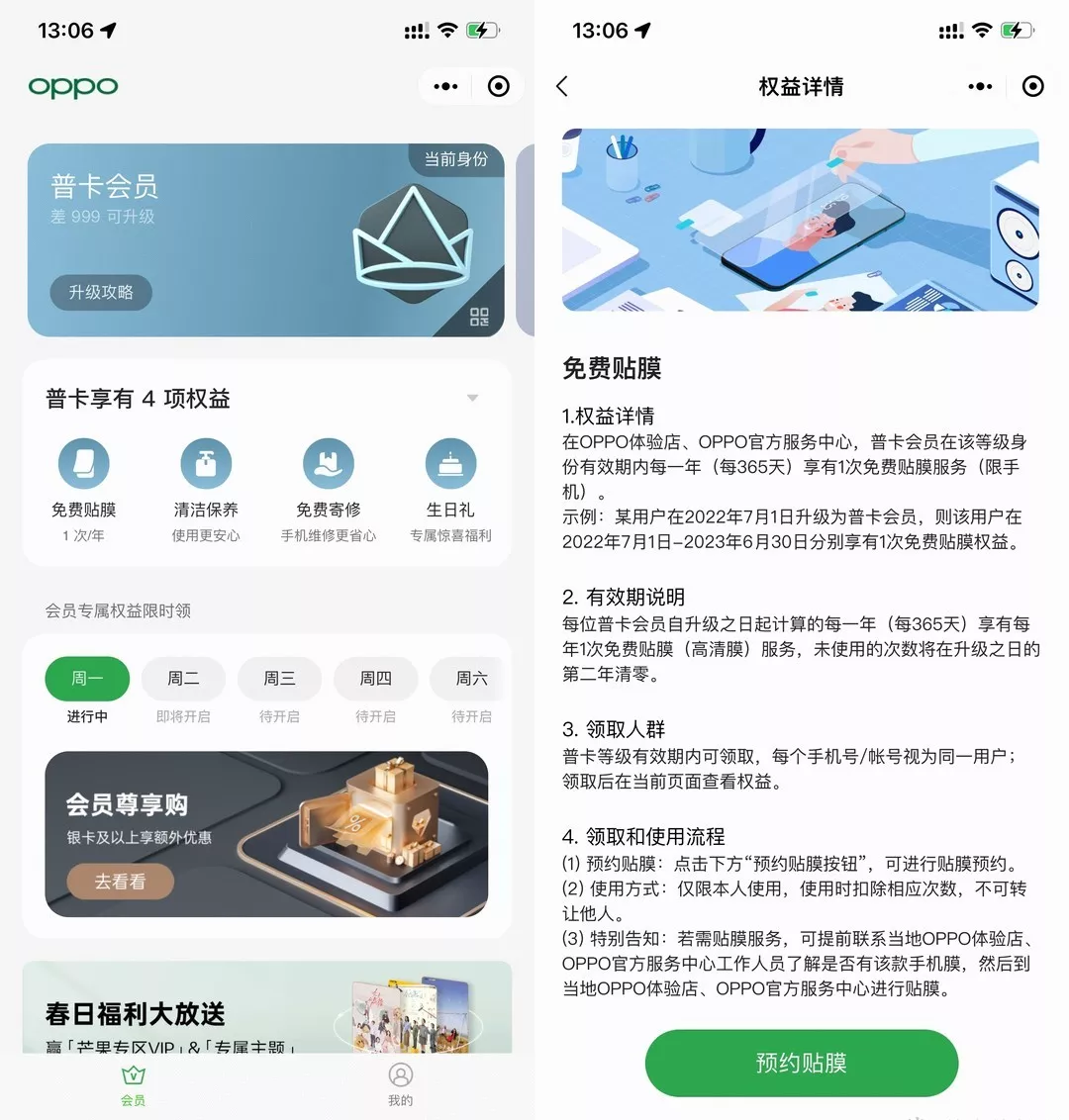The image size is (1069, 1120).
Task: Close the mini program from 权益详情 page
Action: [x=1032, y=86]
